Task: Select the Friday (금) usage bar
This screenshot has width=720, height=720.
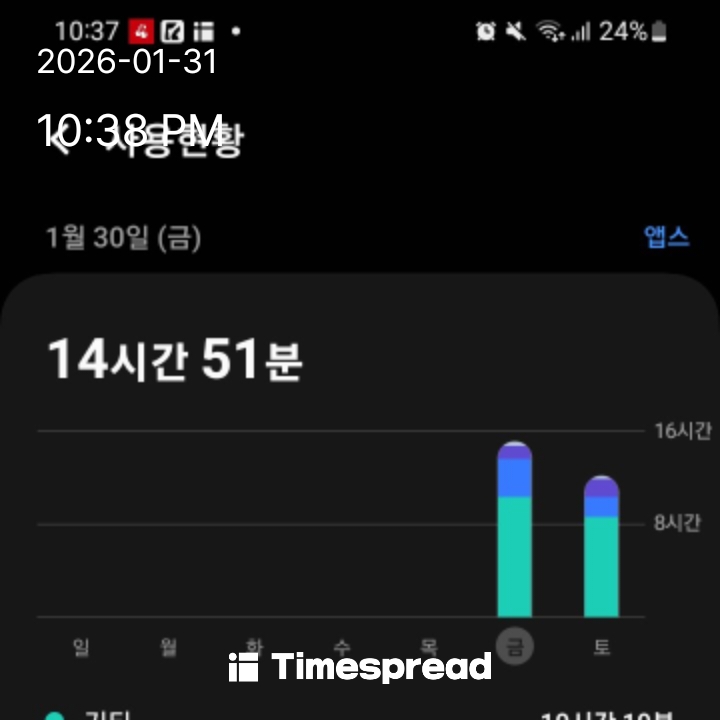Action: point(515,532)
